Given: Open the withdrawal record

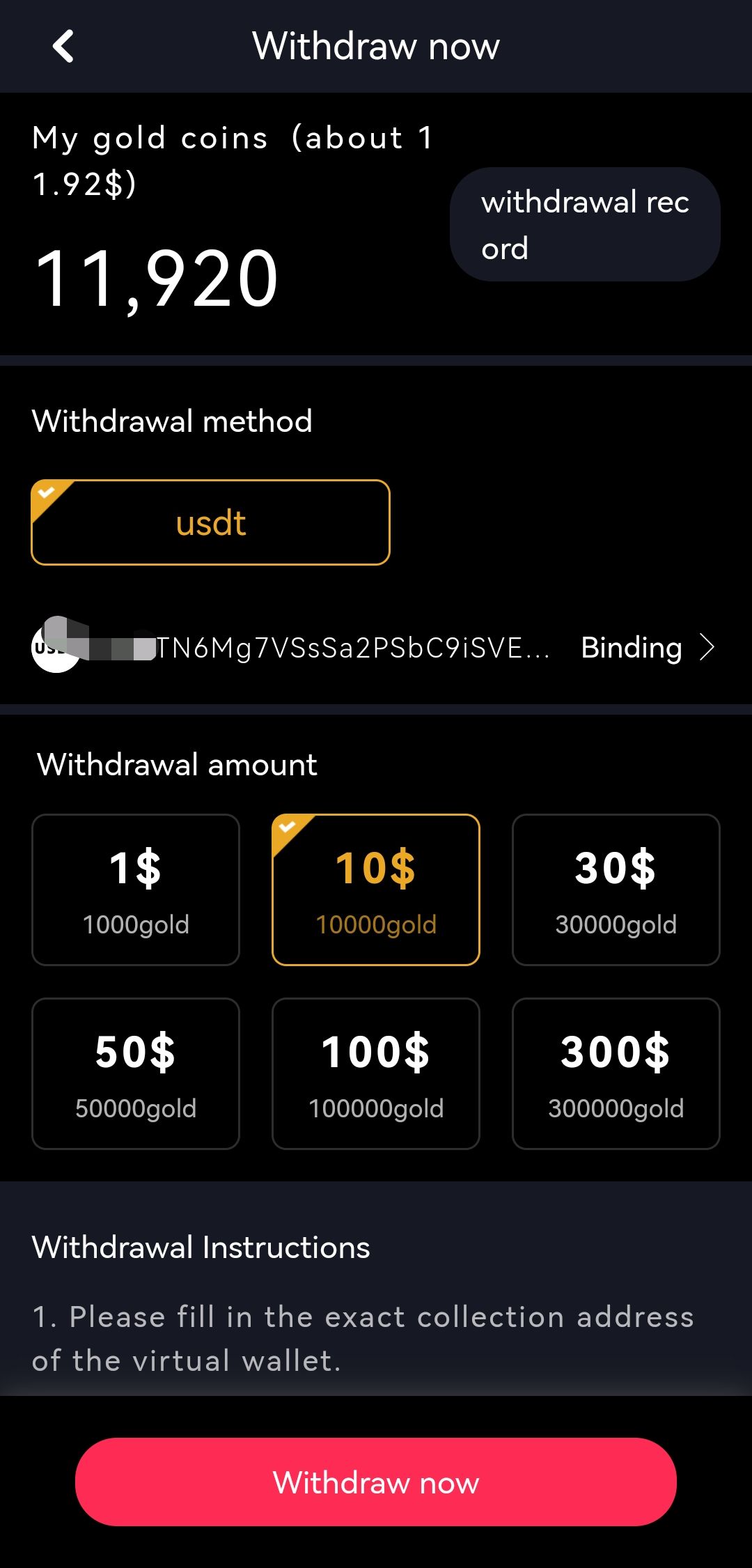Looking at the screenshot, I should coord(585,224).
